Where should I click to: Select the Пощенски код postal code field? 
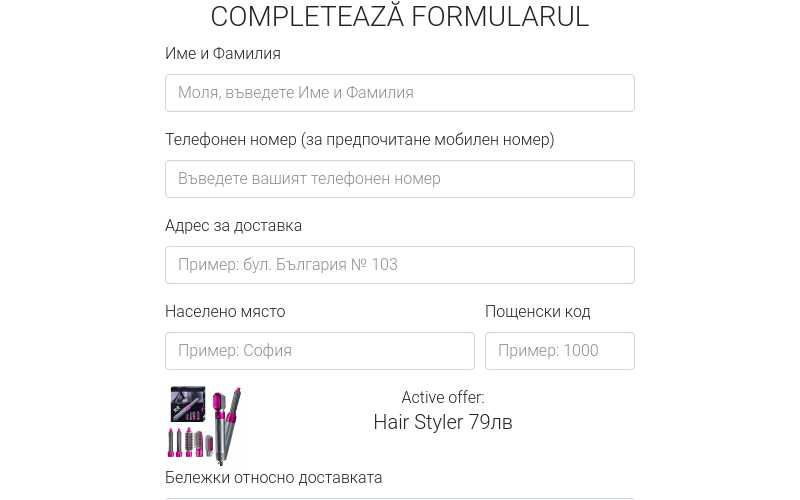[x=559, y=351]
